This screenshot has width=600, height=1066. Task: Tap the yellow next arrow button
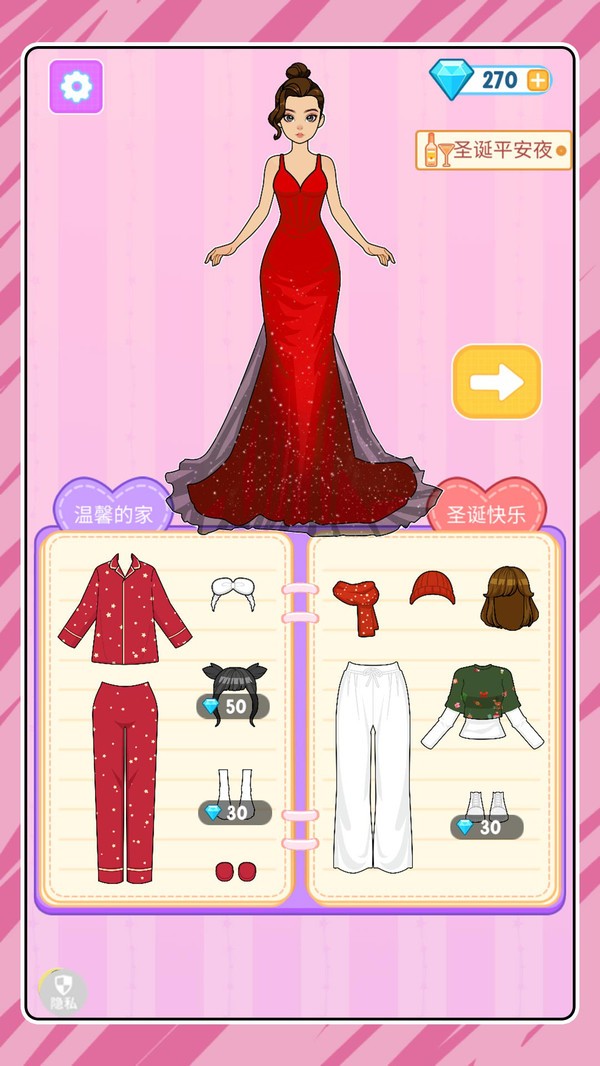point(496,381)
